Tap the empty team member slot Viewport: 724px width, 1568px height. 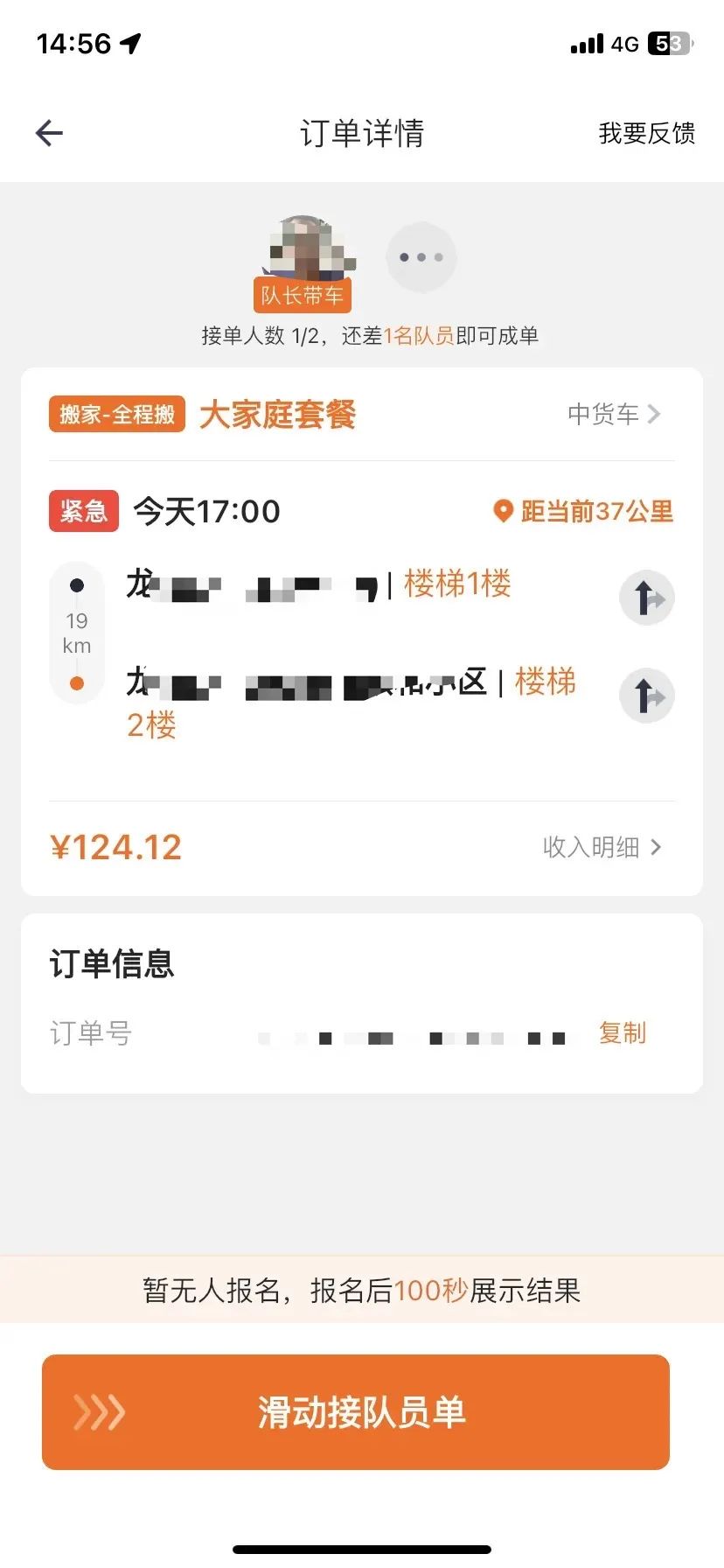click(421, 257)
